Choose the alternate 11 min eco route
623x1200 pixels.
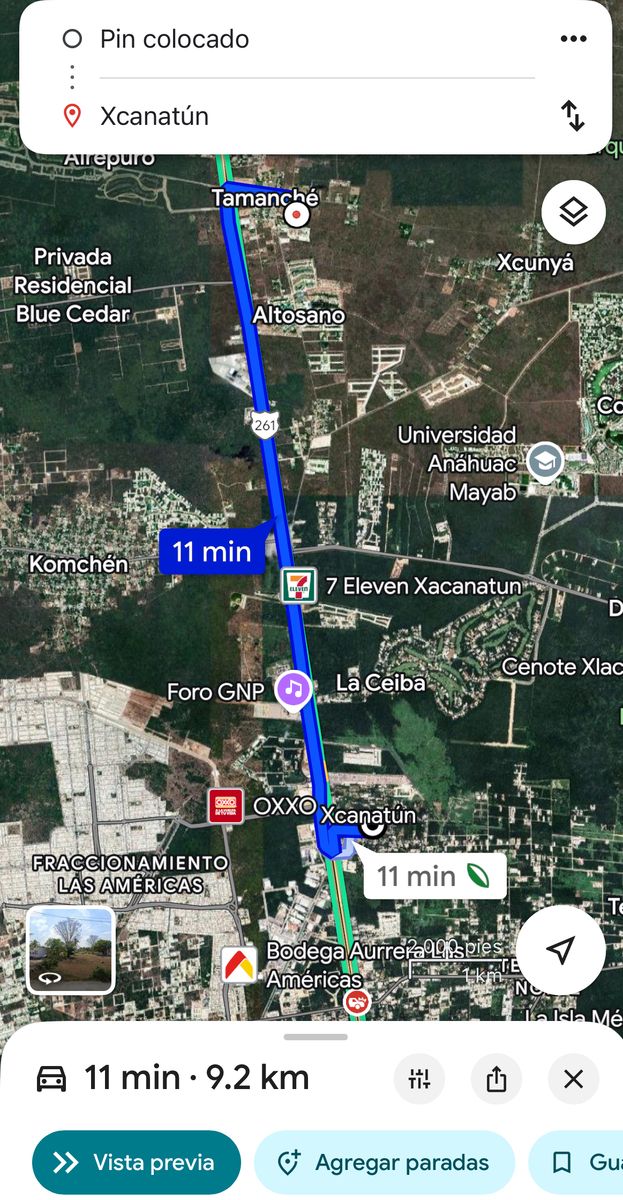click(433, 877)
